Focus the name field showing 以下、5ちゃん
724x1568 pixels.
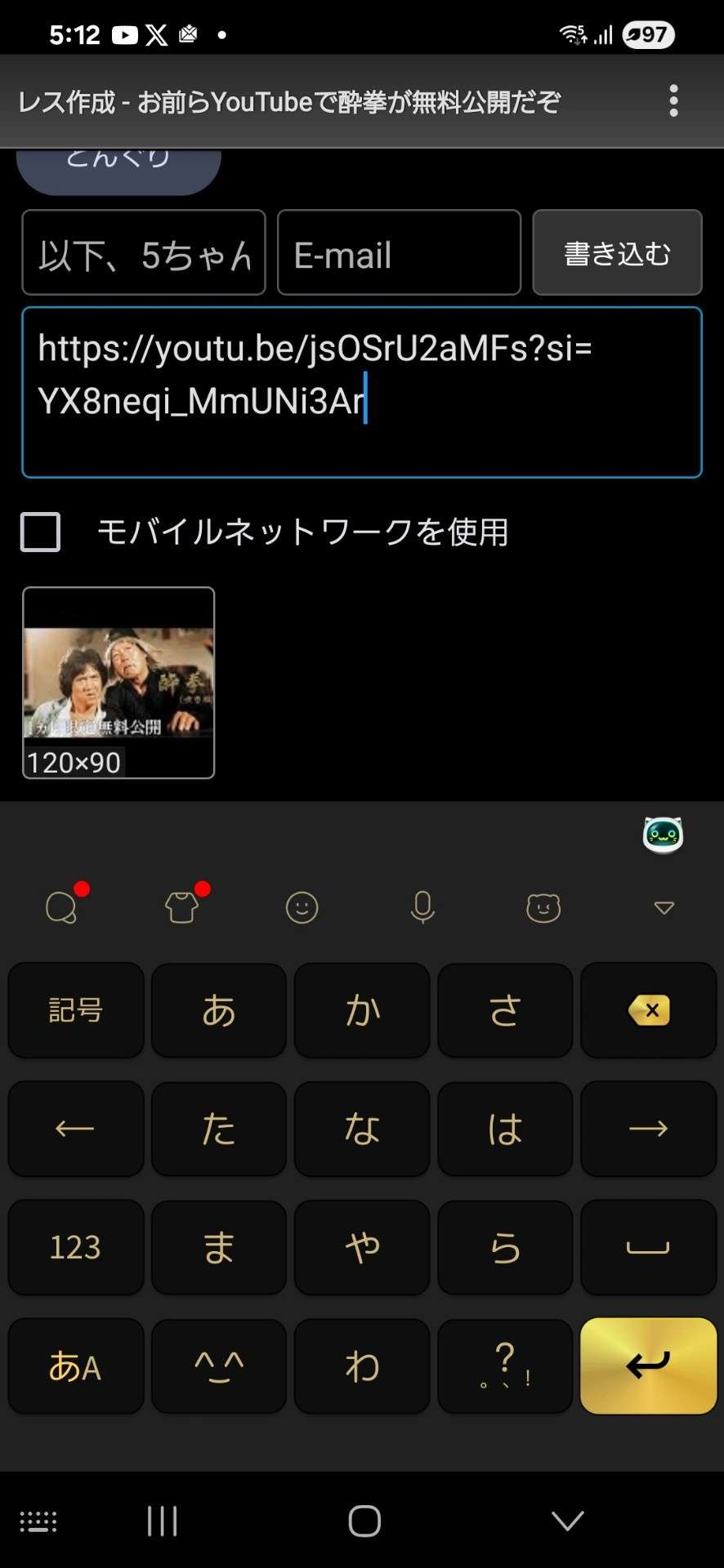(144, 253)
